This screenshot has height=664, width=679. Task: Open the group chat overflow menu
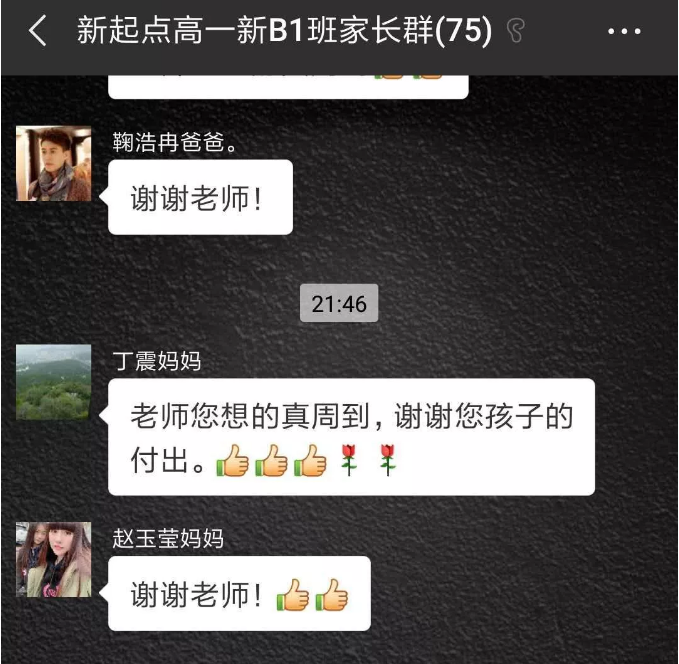click(x=624, y=32)
